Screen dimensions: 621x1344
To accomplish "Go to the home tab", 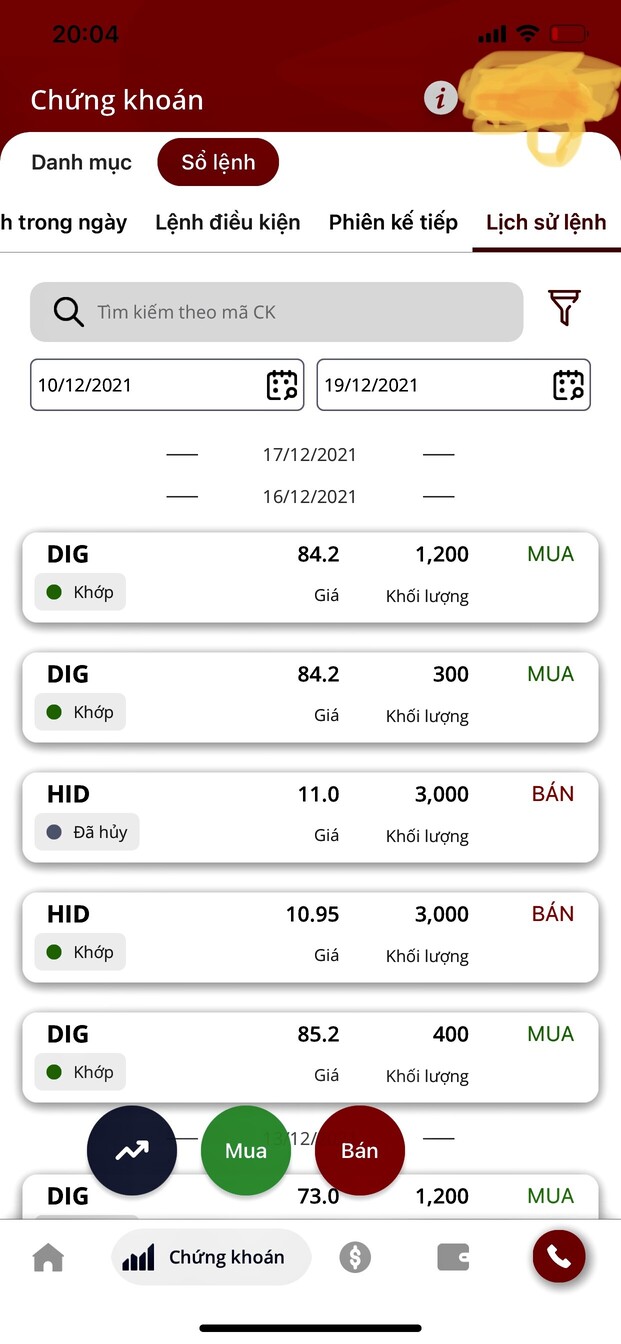I will point(48,1257).
